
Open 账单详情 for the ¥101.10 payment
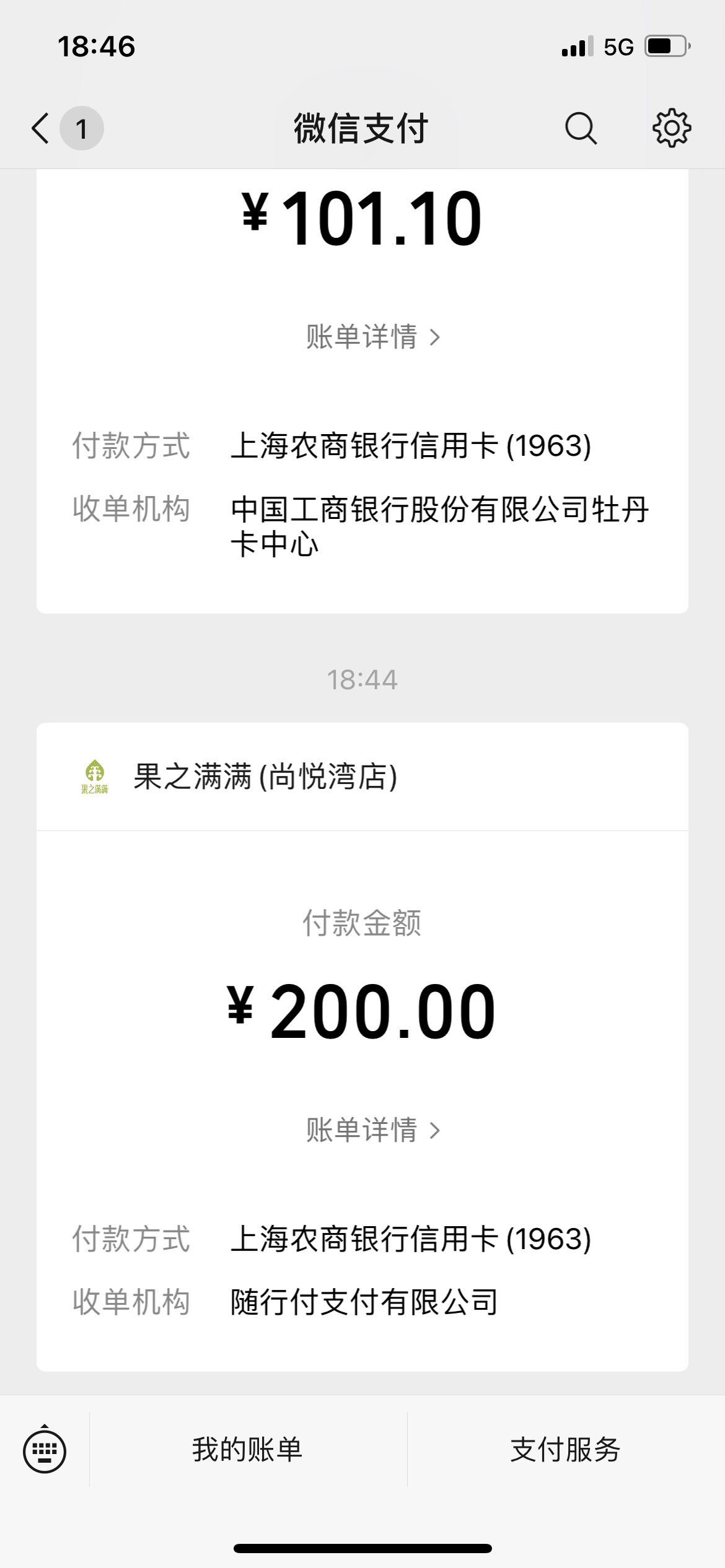point(374,337)
